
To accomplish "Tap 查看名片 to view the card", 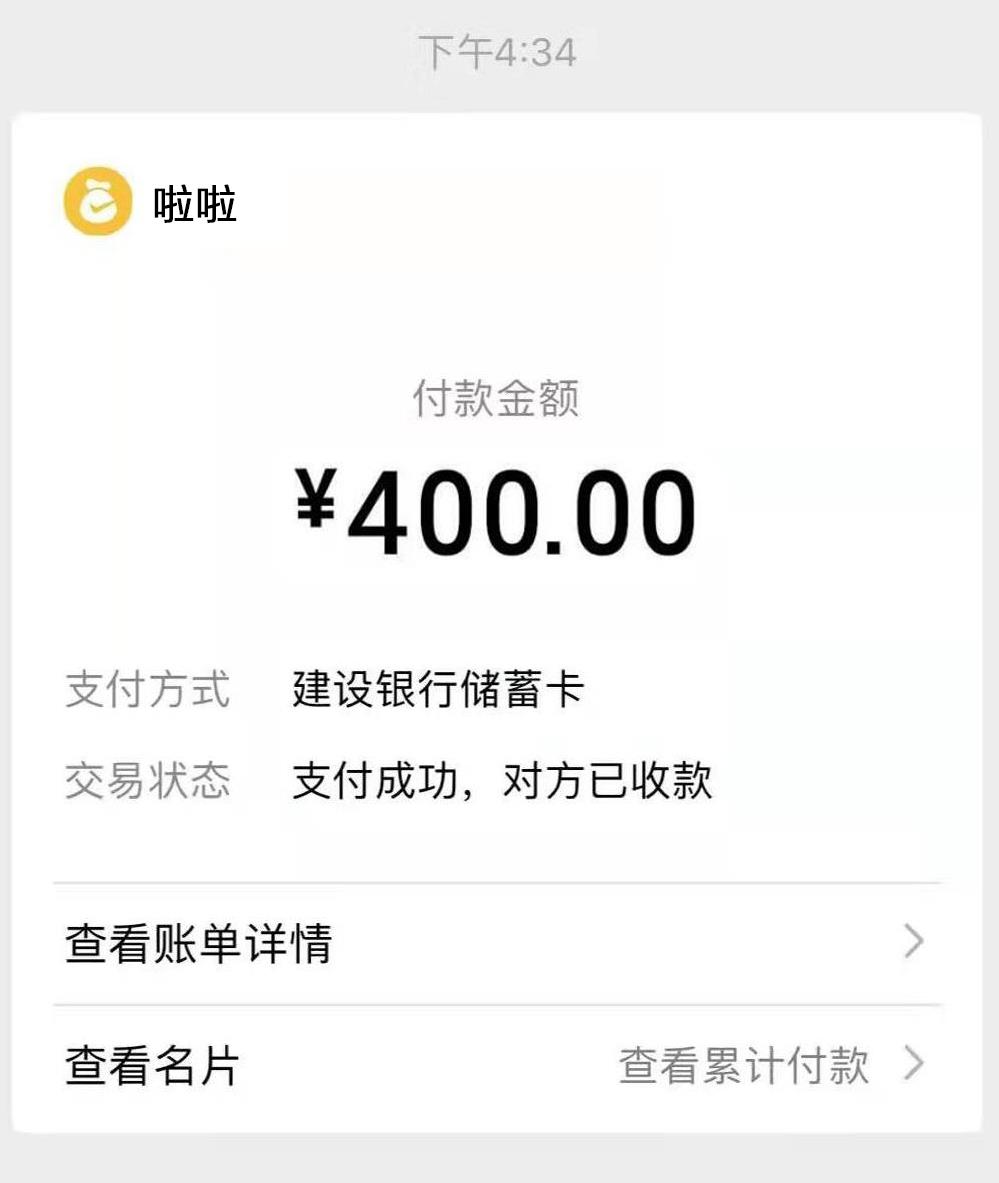I will pyautogui.click(x=152, y=1065).
